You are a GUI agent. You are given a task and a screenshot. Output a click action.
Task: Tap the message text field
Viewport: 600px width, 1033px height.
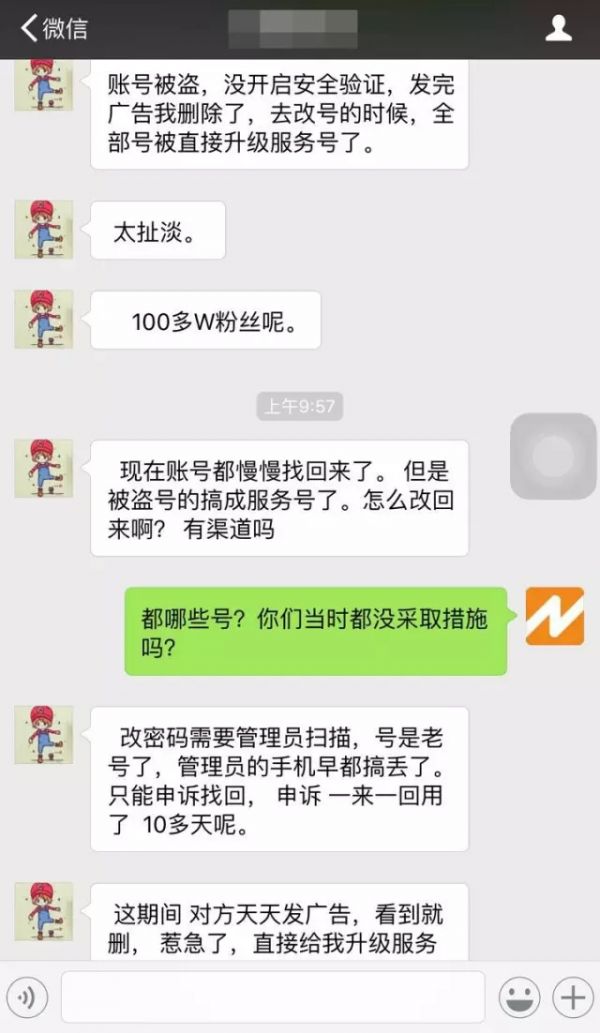[x=272, y=997]
